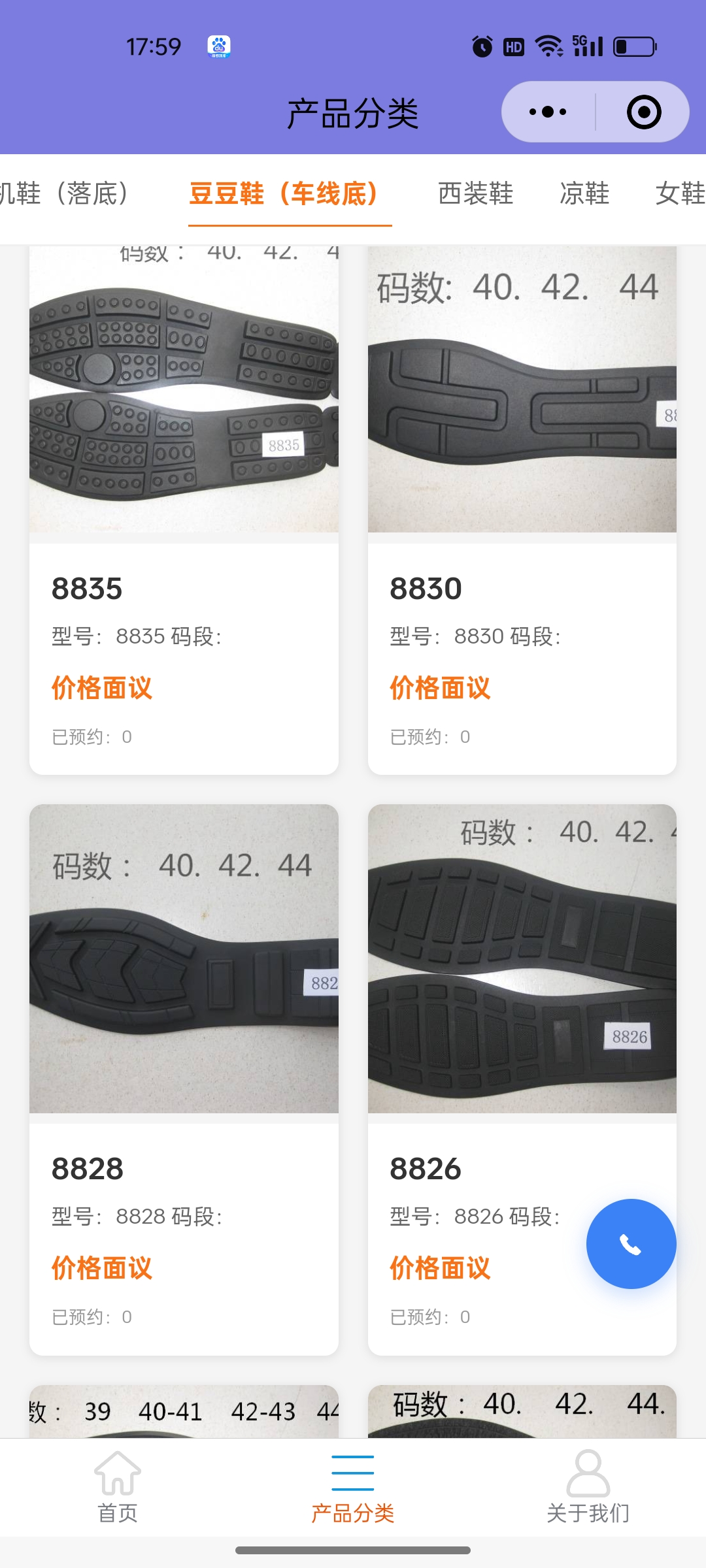Open the mini program more-options menu
The image size is (706, 1568).
[548, 112]
